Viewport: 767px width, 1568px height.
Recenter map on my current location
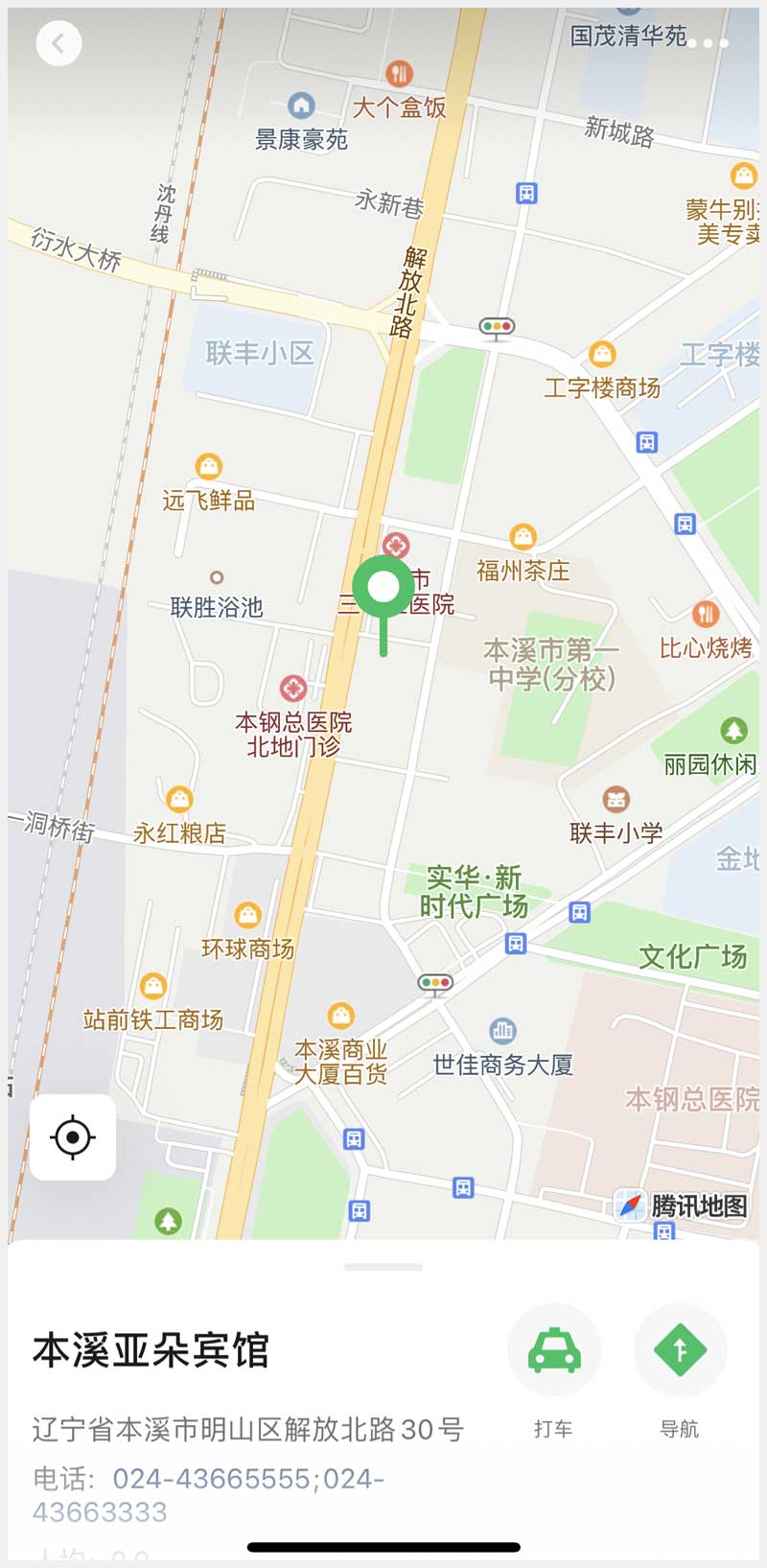[x=73, y=1136]
